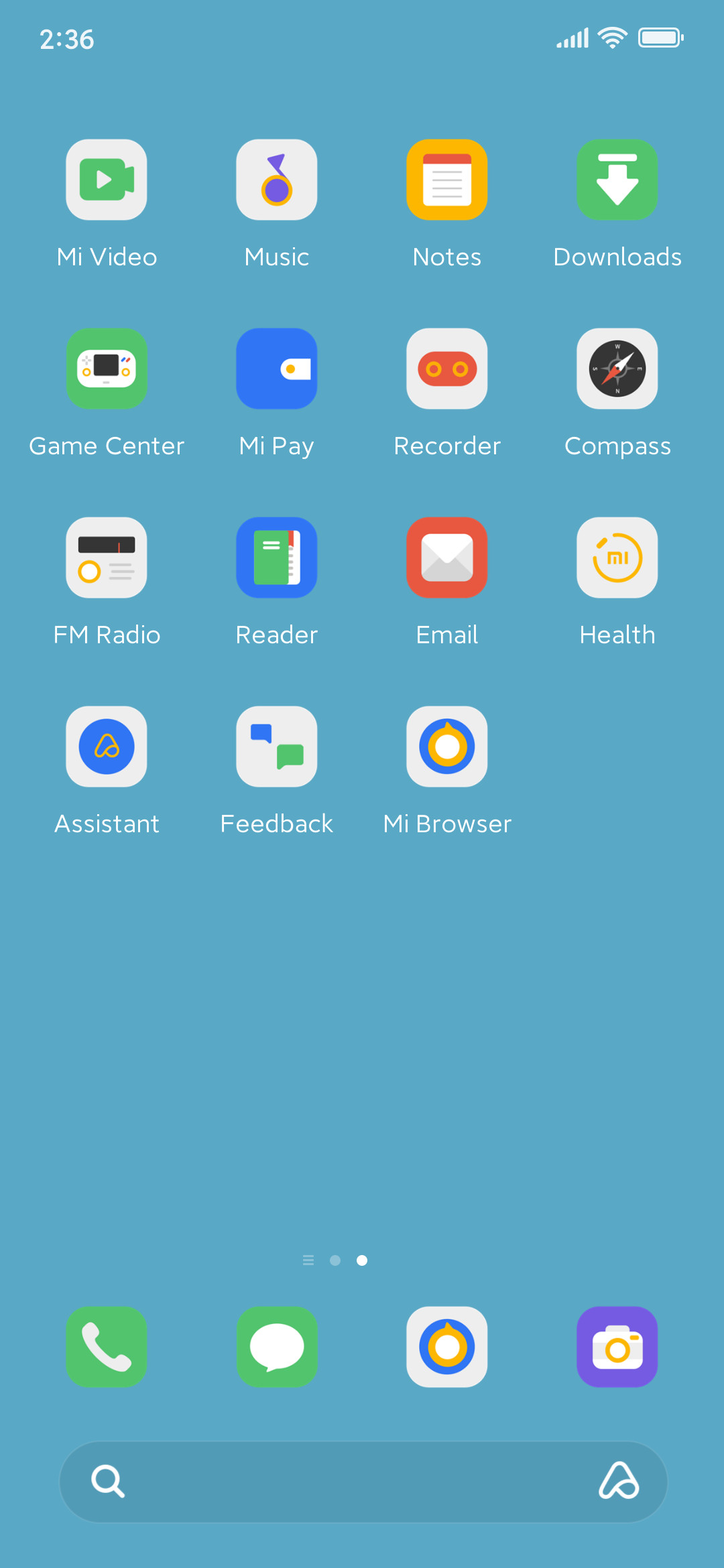Image resolution: width=724 pixels, height=1568 pixels.
Task: Open the Assistant app in the grid
Action: pyautogui.click(x=107, y=746)
